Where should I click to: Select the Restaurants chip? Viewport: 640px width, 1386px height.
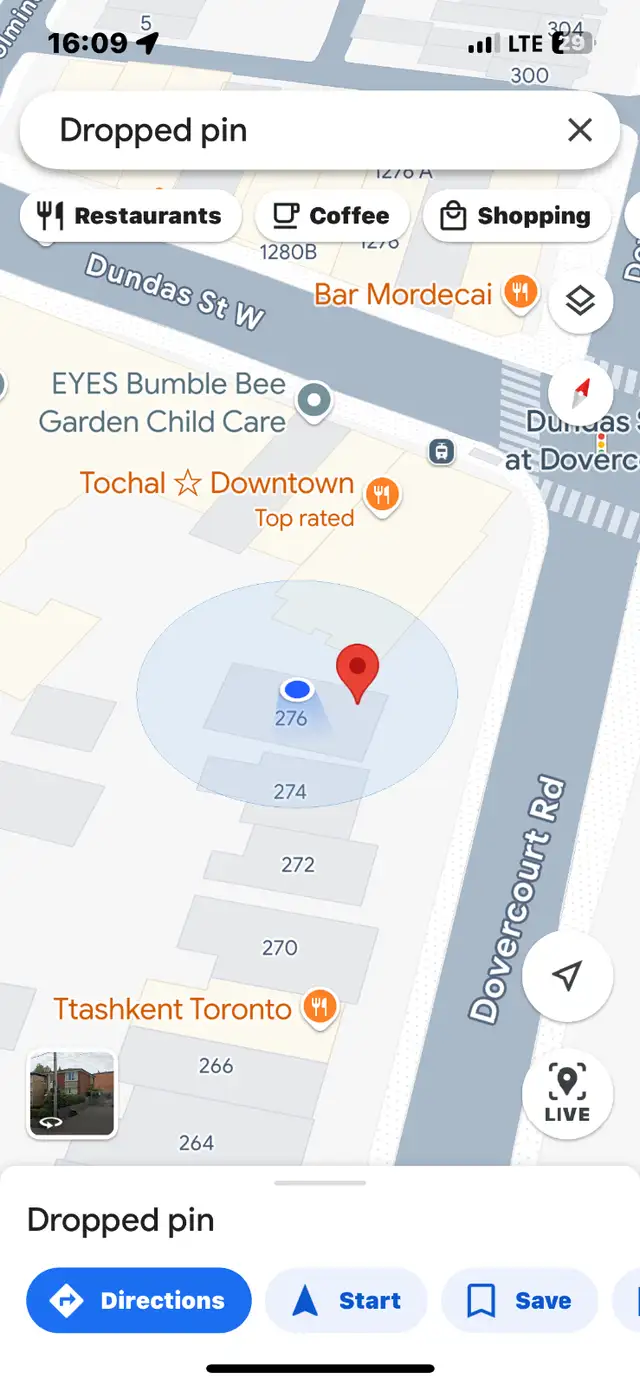pyautogui.click(x=130, y=216)
